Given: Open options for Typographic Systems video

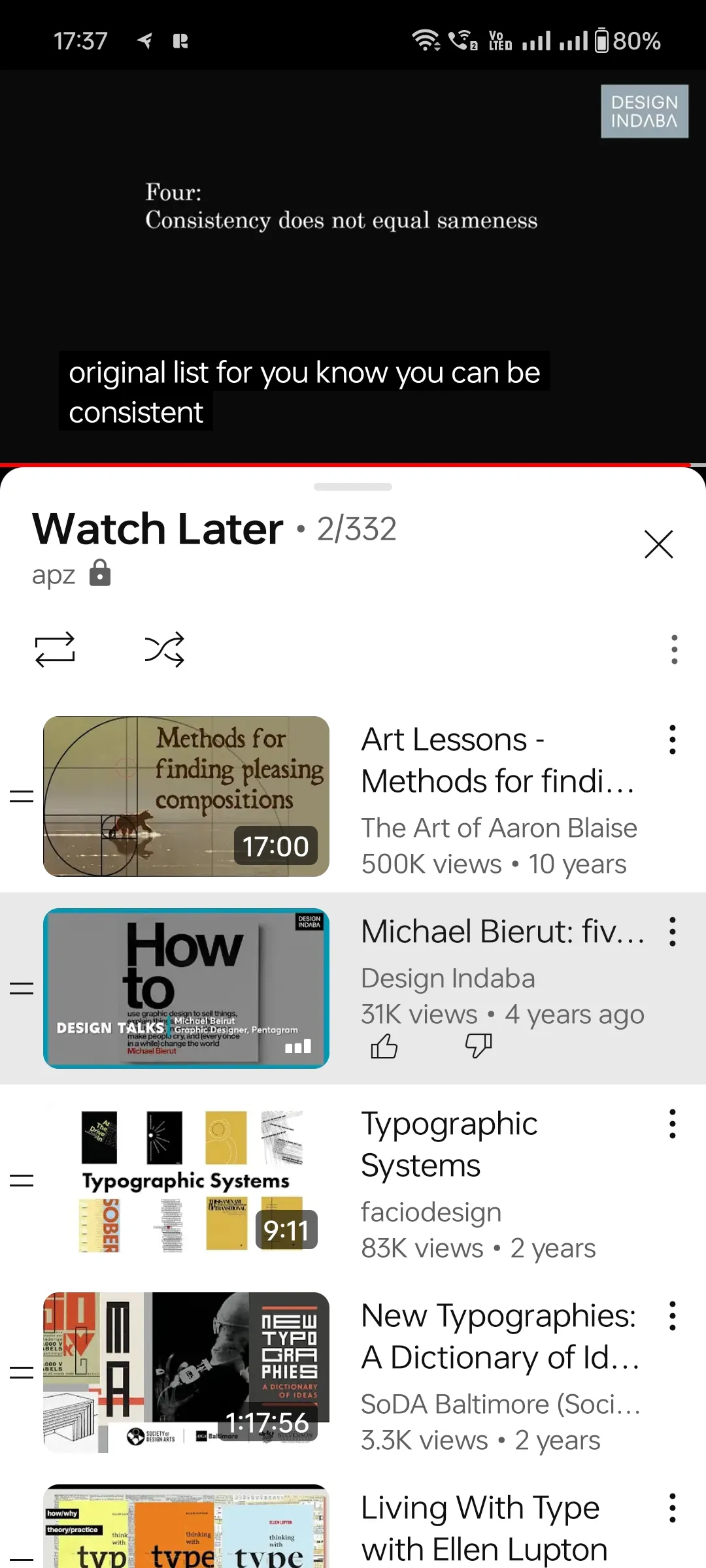Looking at the screenshot, I should coord(672,1124).
